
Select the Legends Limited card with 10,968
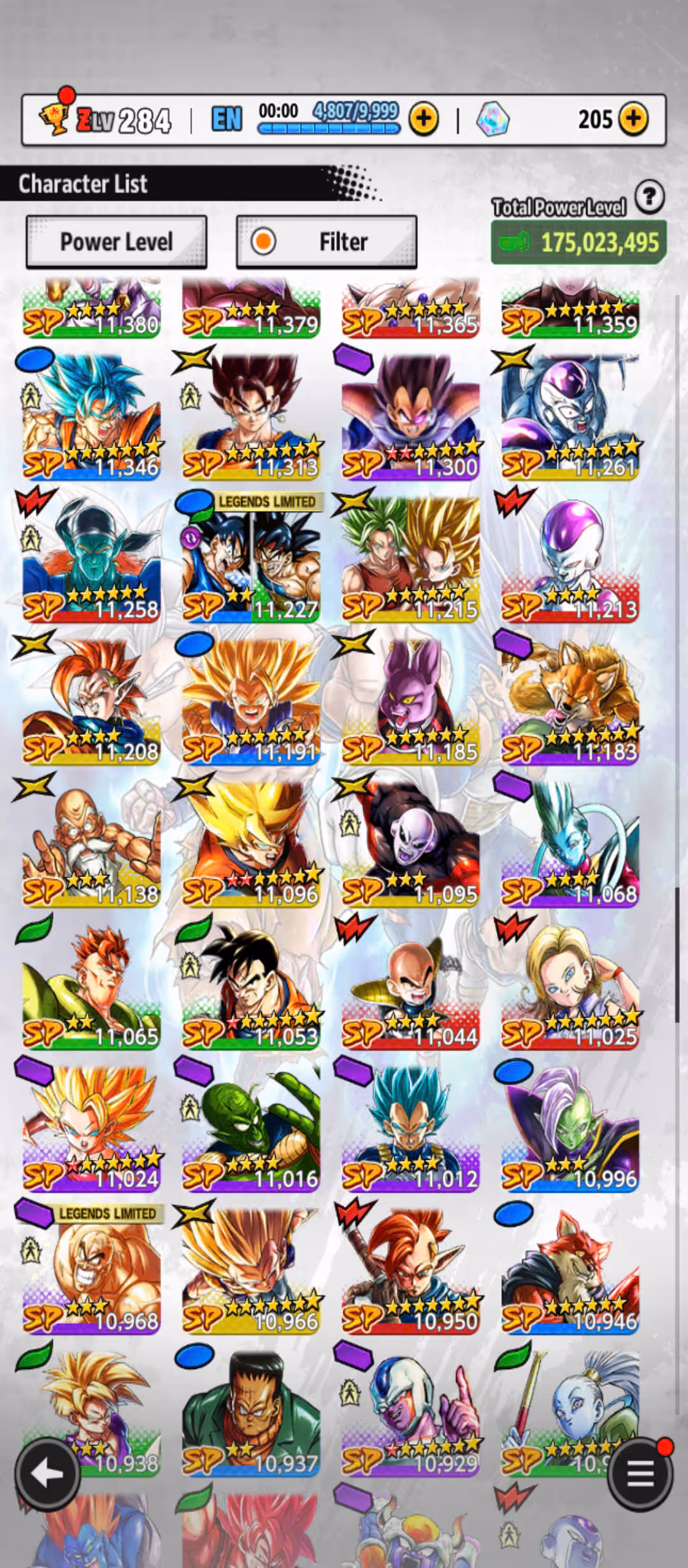(91, 1270)
